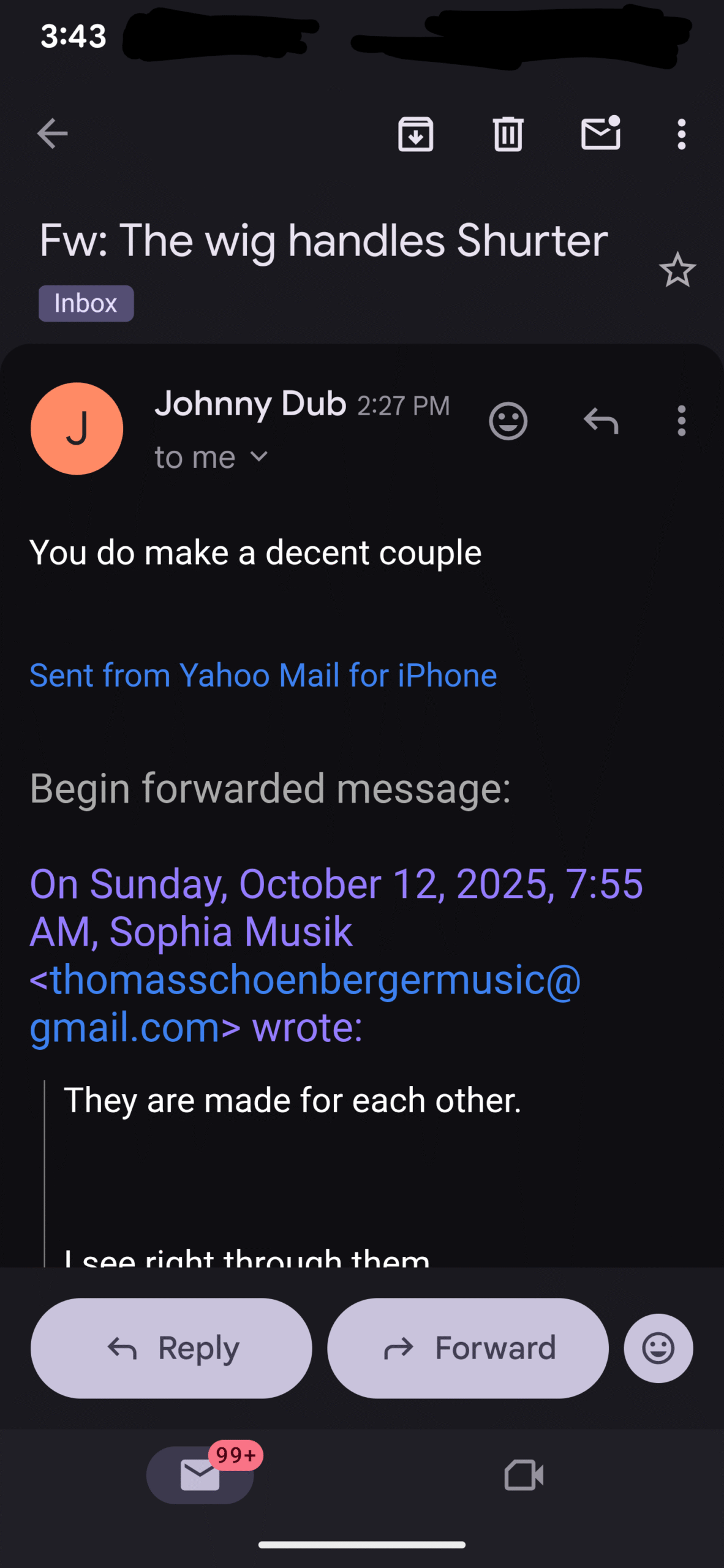Forward this email

tap(468, 1348)
